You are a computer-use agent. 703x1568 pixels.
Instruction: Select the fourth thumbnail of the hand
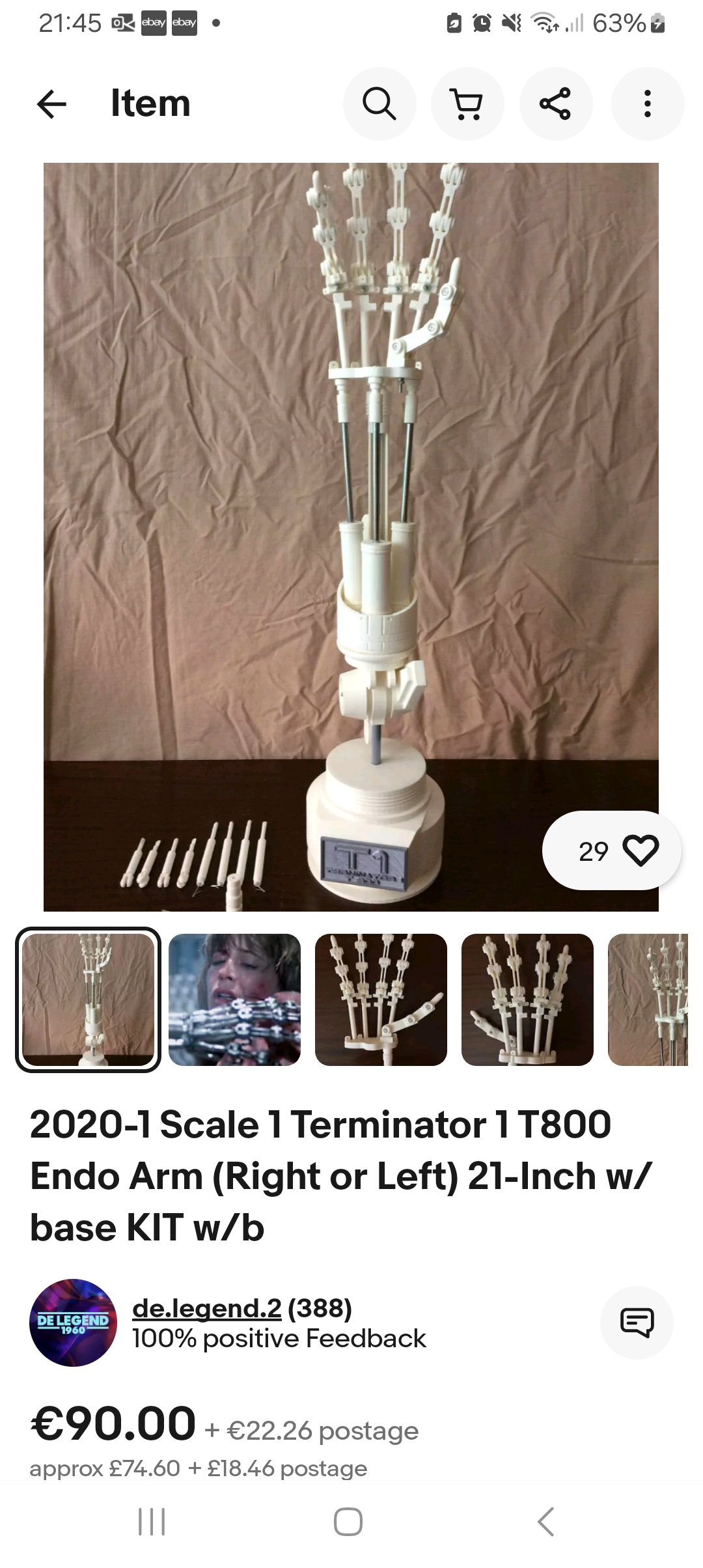click(x=527, y=1000)
